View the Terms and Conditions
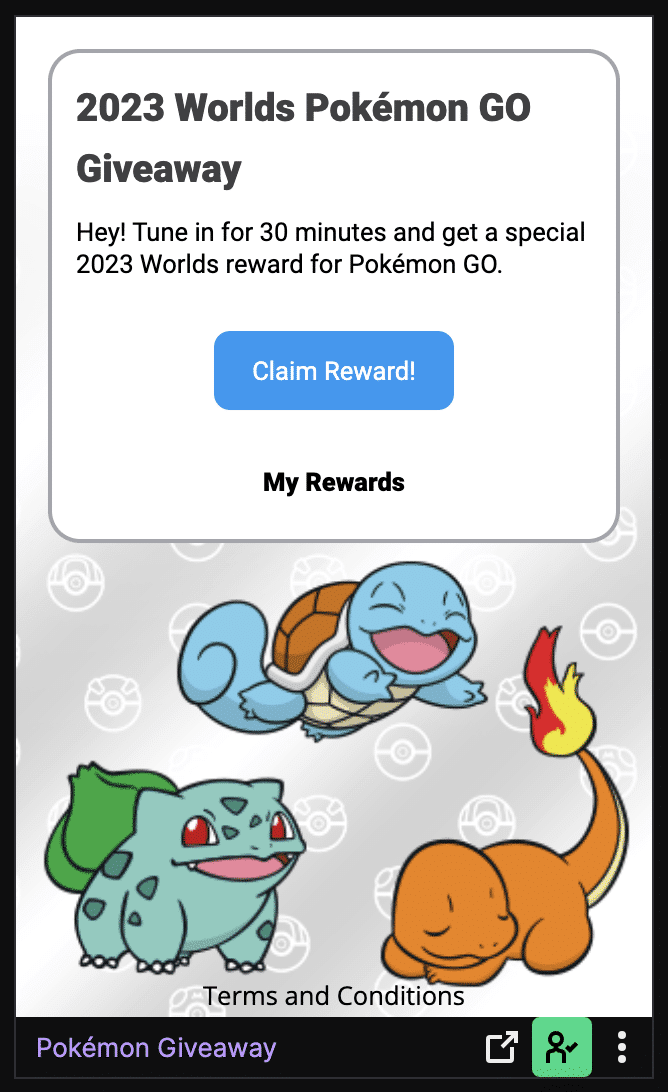 334,996
